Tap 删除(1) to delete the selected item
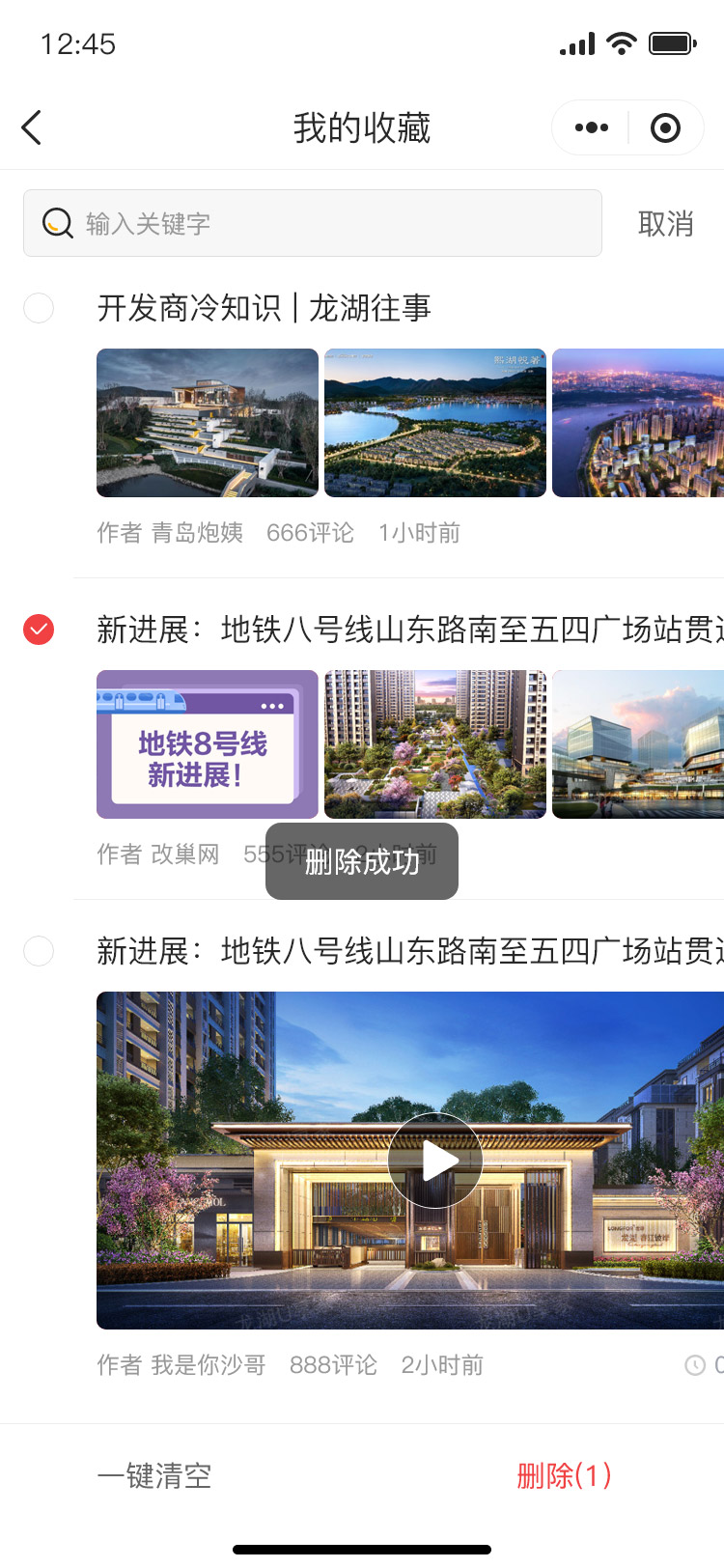The width and height of the screenshot is (724, 1568). pyautogui.click(x=564, y=1475)
